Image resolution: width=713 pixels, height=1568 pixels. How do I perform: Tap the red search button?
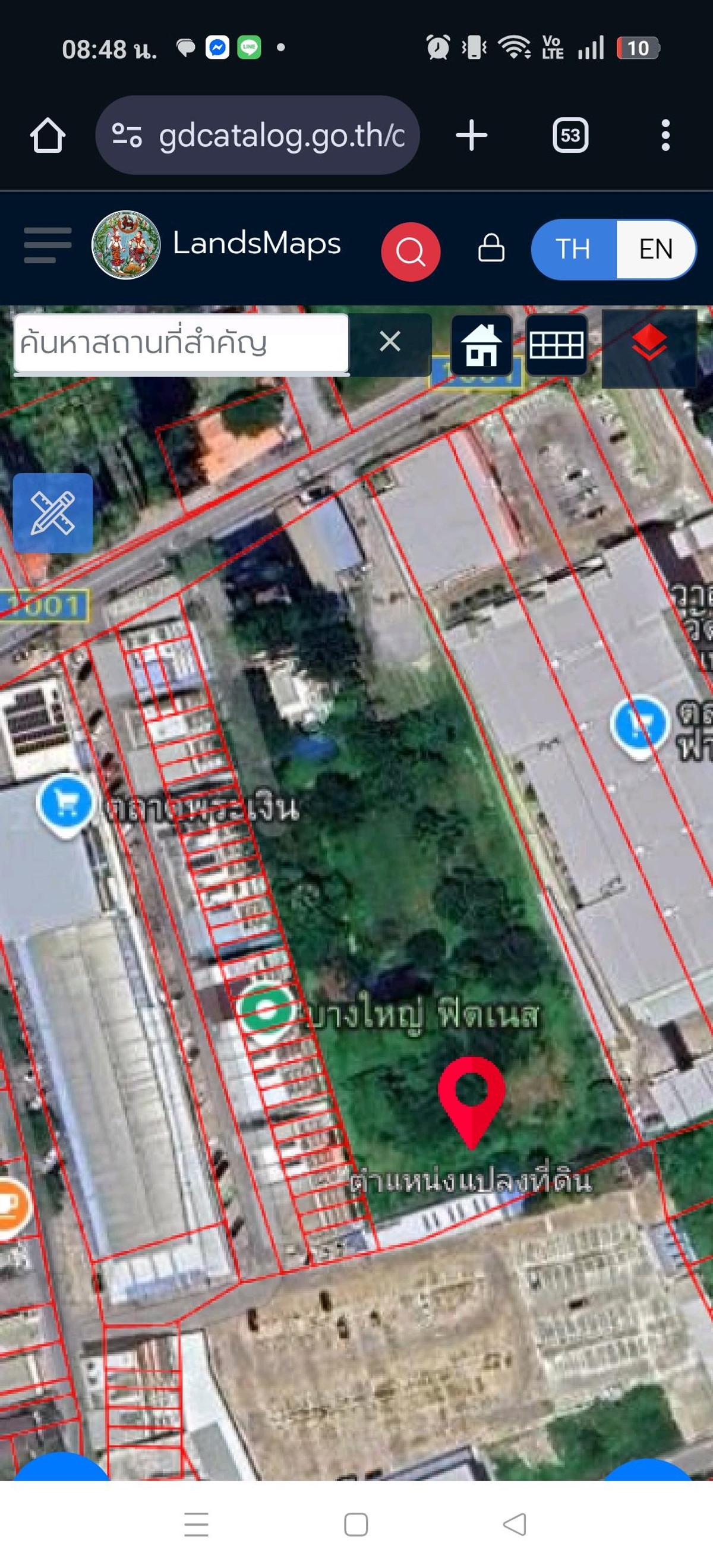[411, 251]
